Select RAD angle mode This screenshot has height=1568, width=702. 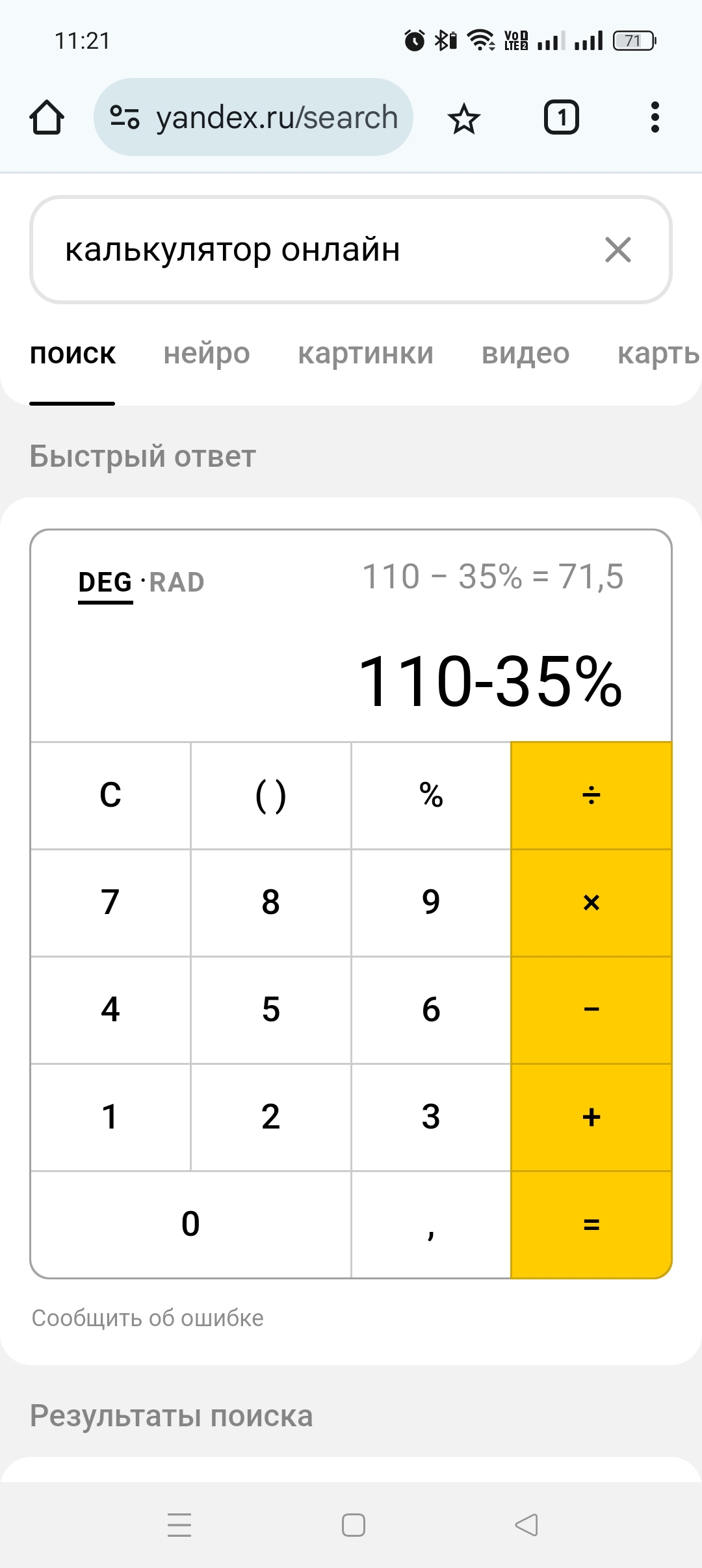[177, 582]
